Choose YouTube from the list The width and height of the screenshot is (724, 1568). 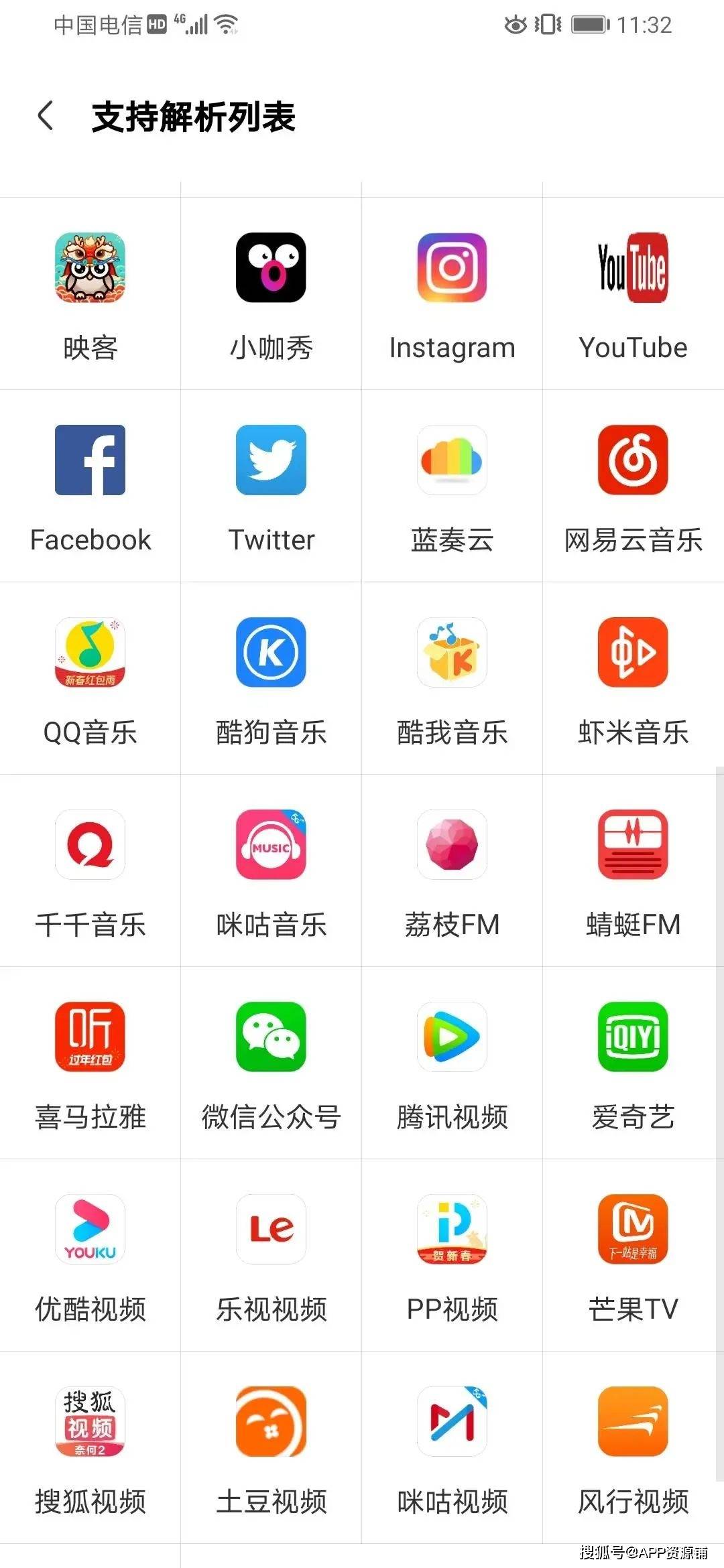(633, 293)
